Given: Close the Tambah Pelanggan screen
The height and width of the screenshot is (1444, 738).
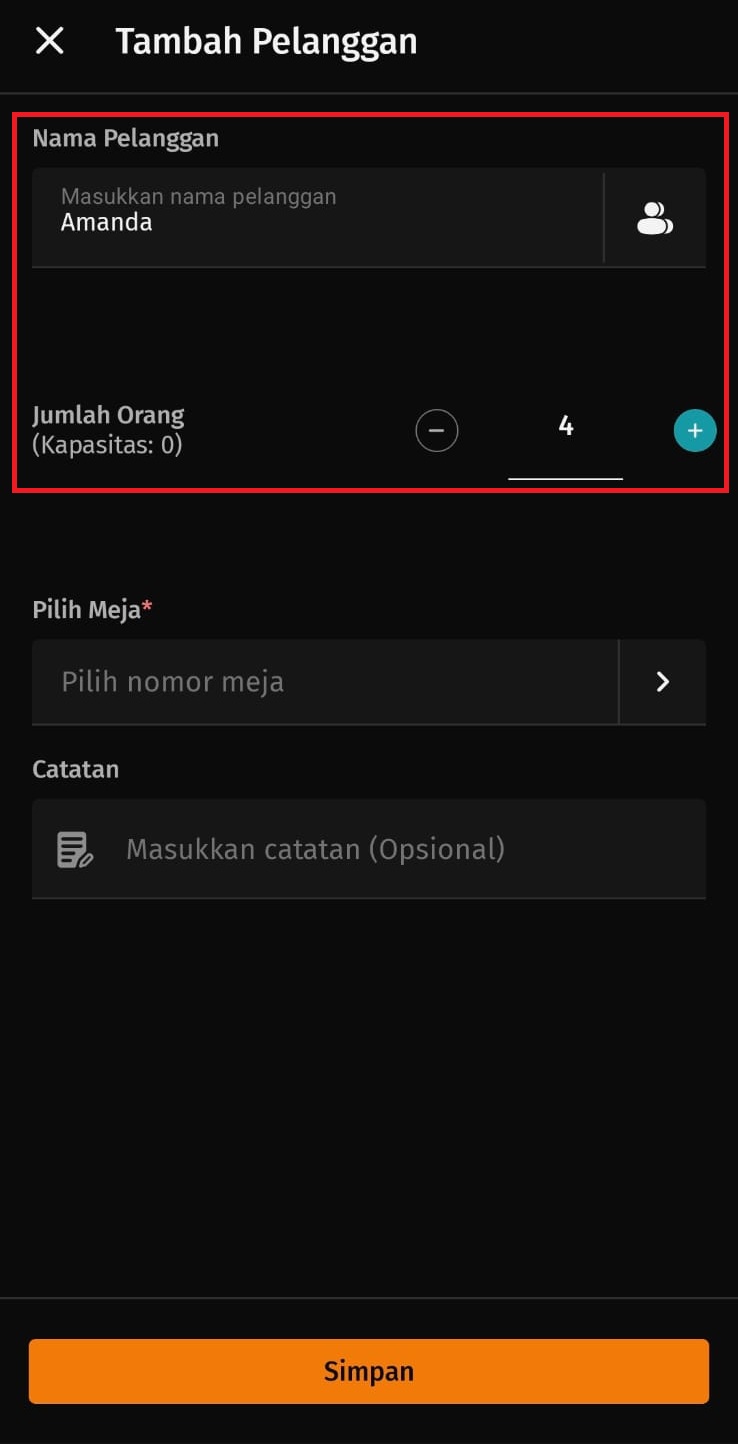Looking at the screenshot, I should click(49, 42).
